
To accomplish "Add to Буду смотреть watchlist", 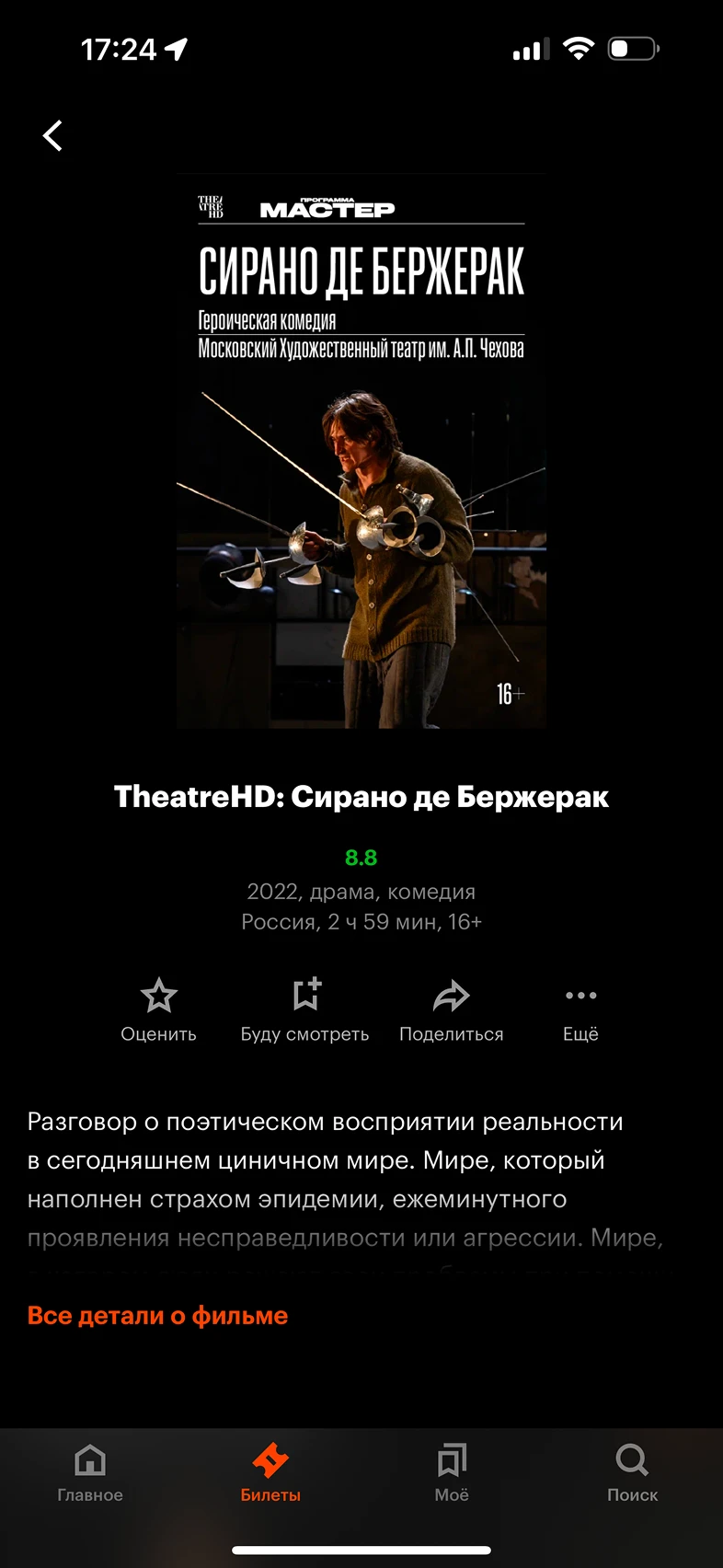I will point(304,1009).
